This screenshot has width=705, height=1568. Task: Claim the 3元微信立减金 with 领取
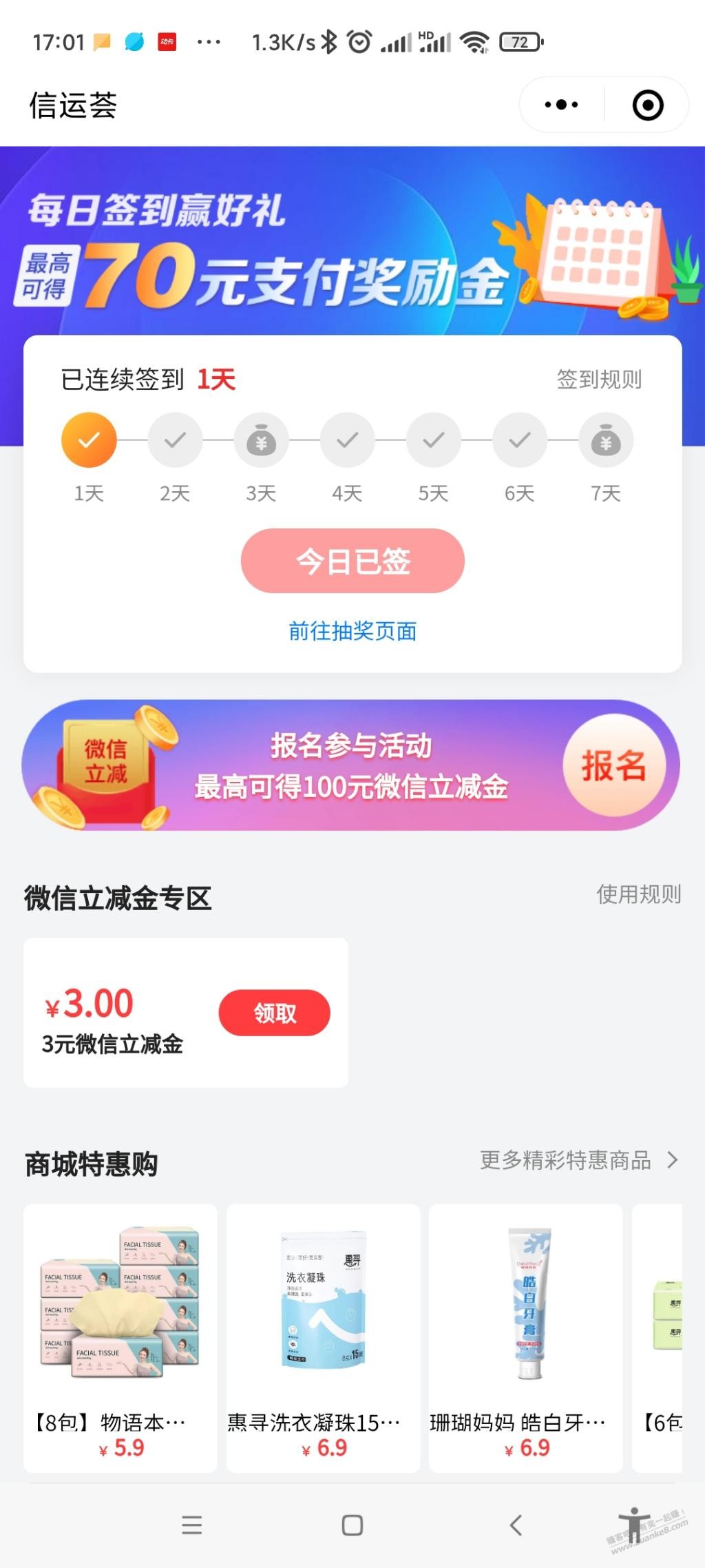[x=274, y=1013]
